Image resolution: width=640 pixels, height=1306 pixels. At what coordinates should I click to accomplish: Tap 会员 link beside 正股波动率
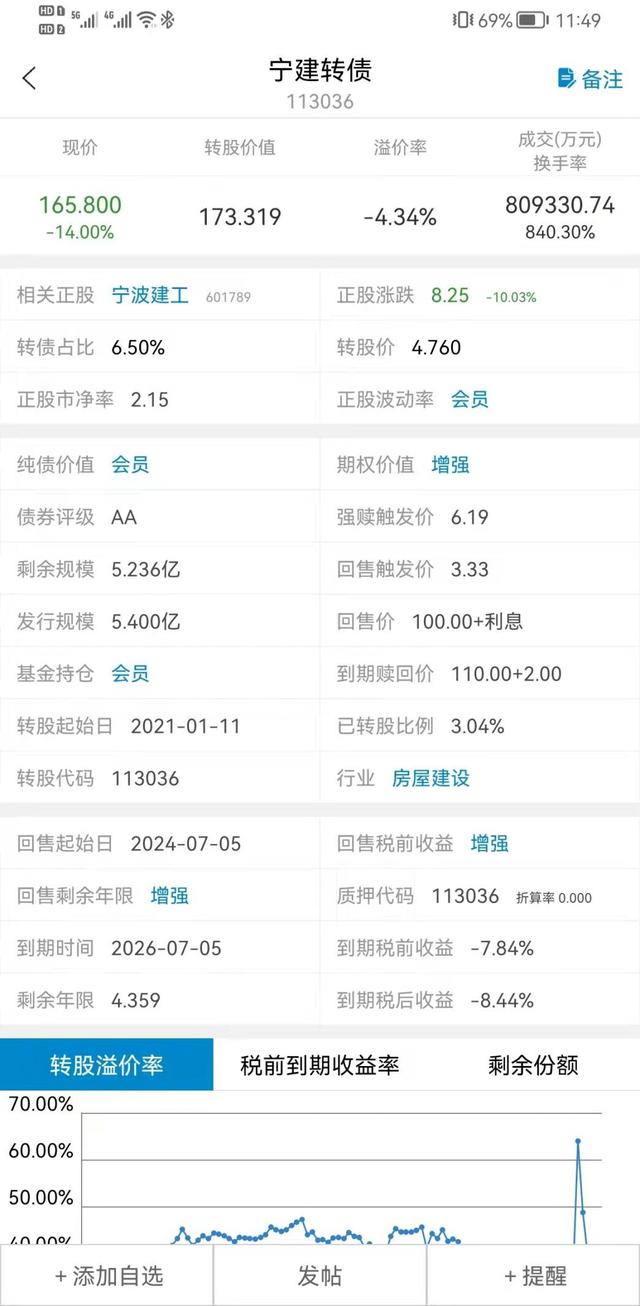click(x=470, y=399)
